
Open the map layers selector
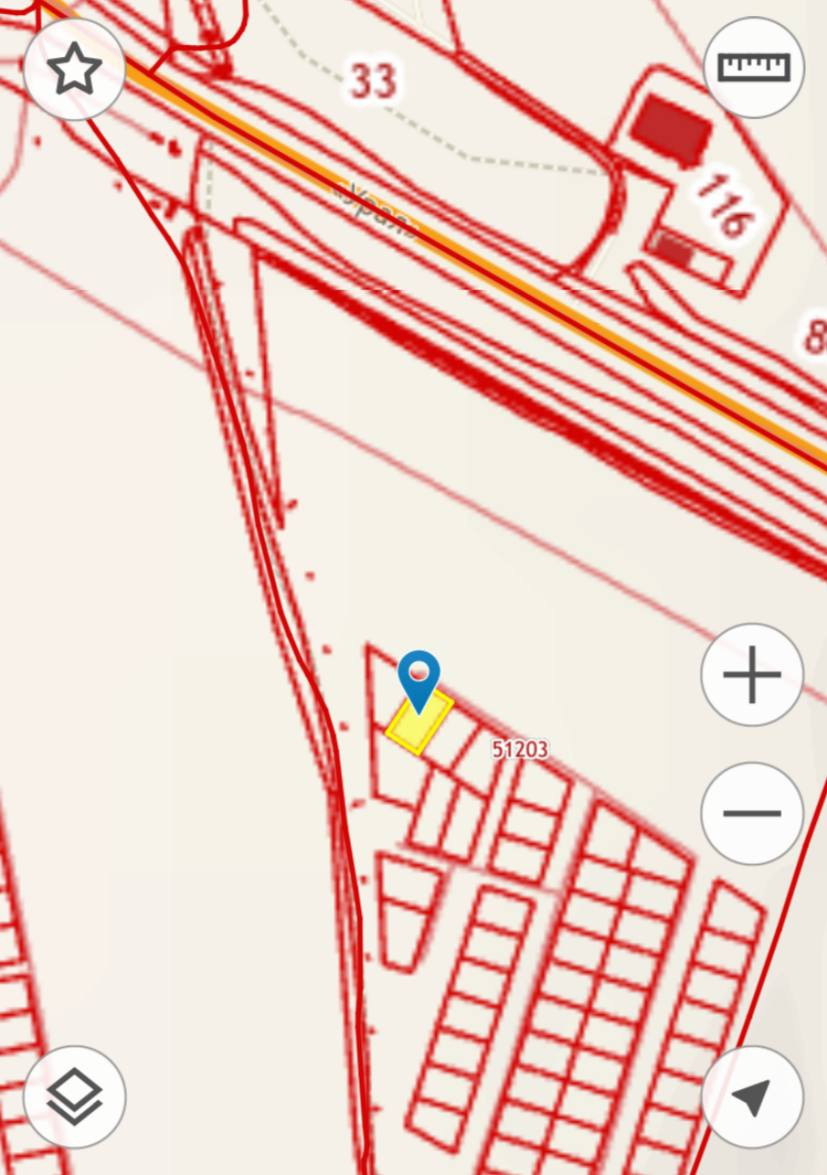pyautogui.click(x=75, y=1097)
